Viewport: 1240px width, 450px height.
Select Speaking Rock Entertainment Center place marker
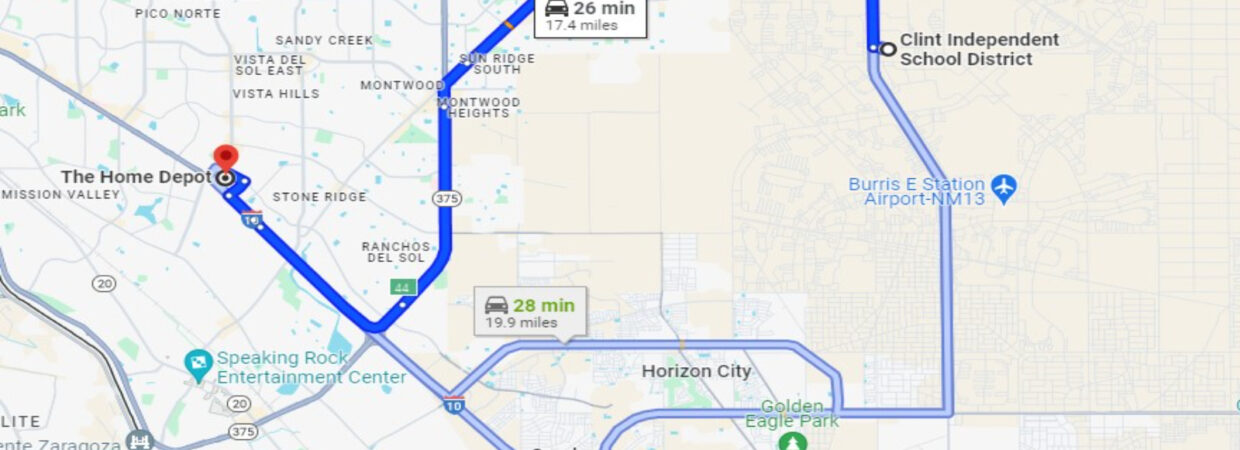pos(199,365)
